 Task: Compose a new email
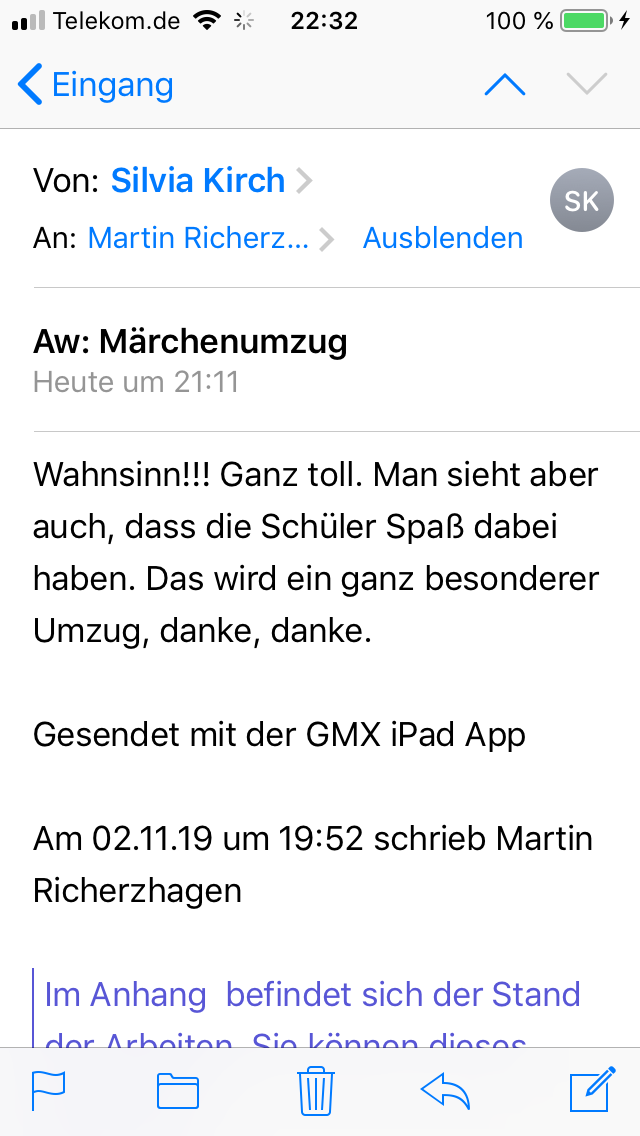pyautogui.click(x=592, y=1089)
